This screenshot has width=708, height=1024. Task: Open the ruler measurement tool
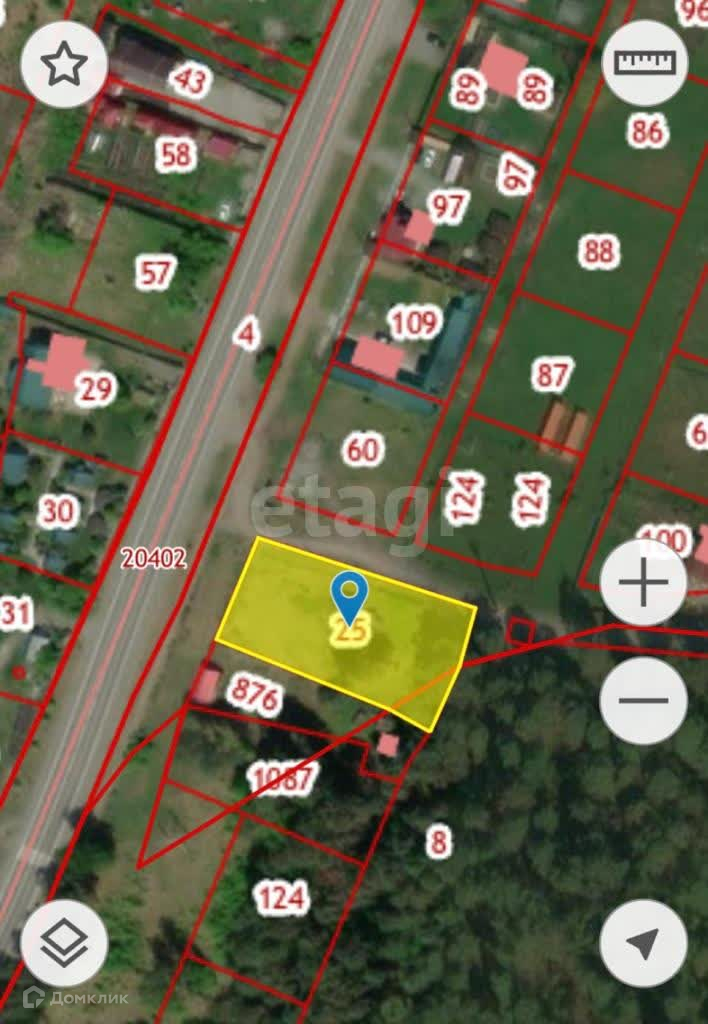click(x=645, y=62)
